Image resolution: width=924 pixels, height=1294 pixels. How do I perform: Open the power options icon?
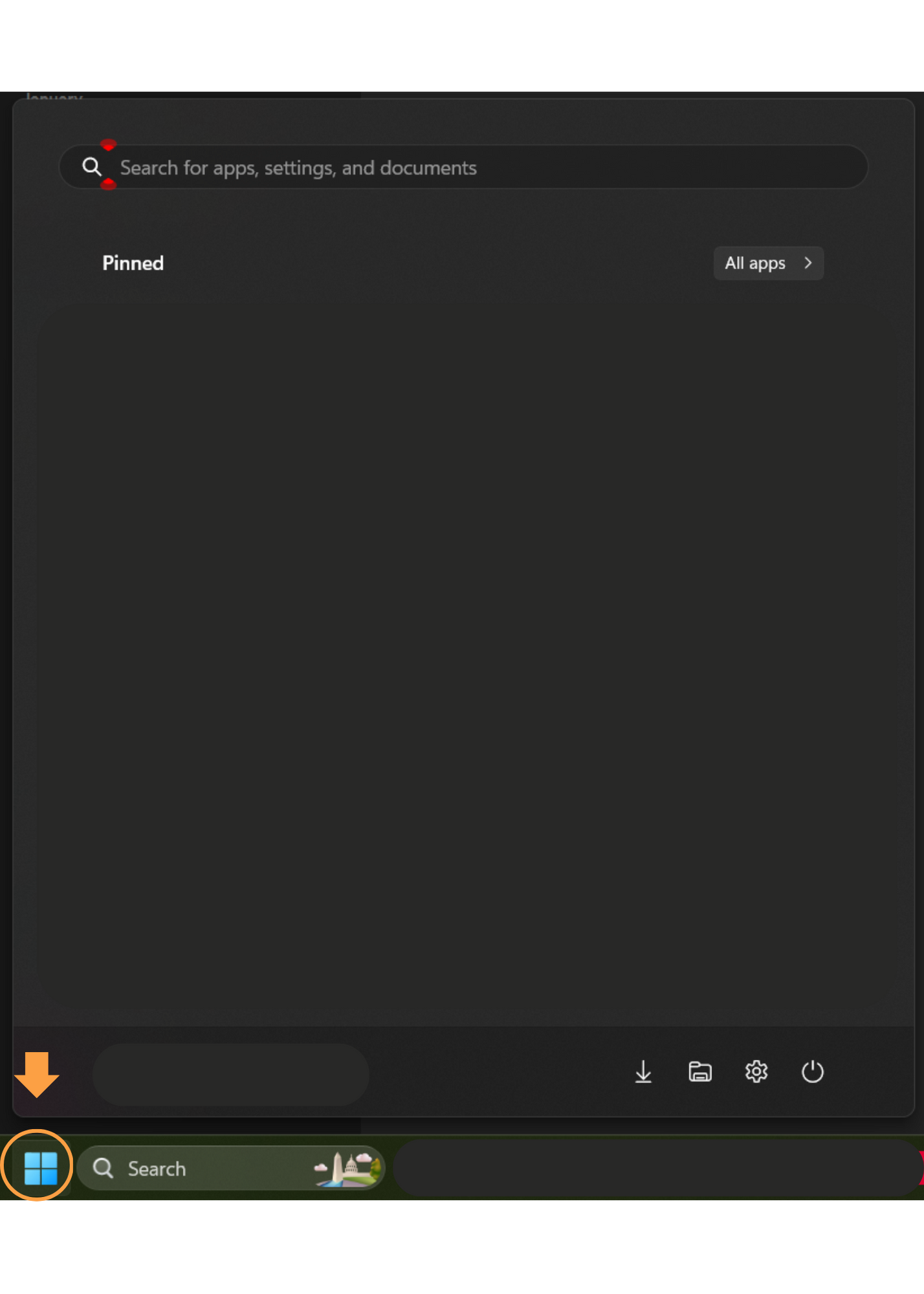point(812,1072)
